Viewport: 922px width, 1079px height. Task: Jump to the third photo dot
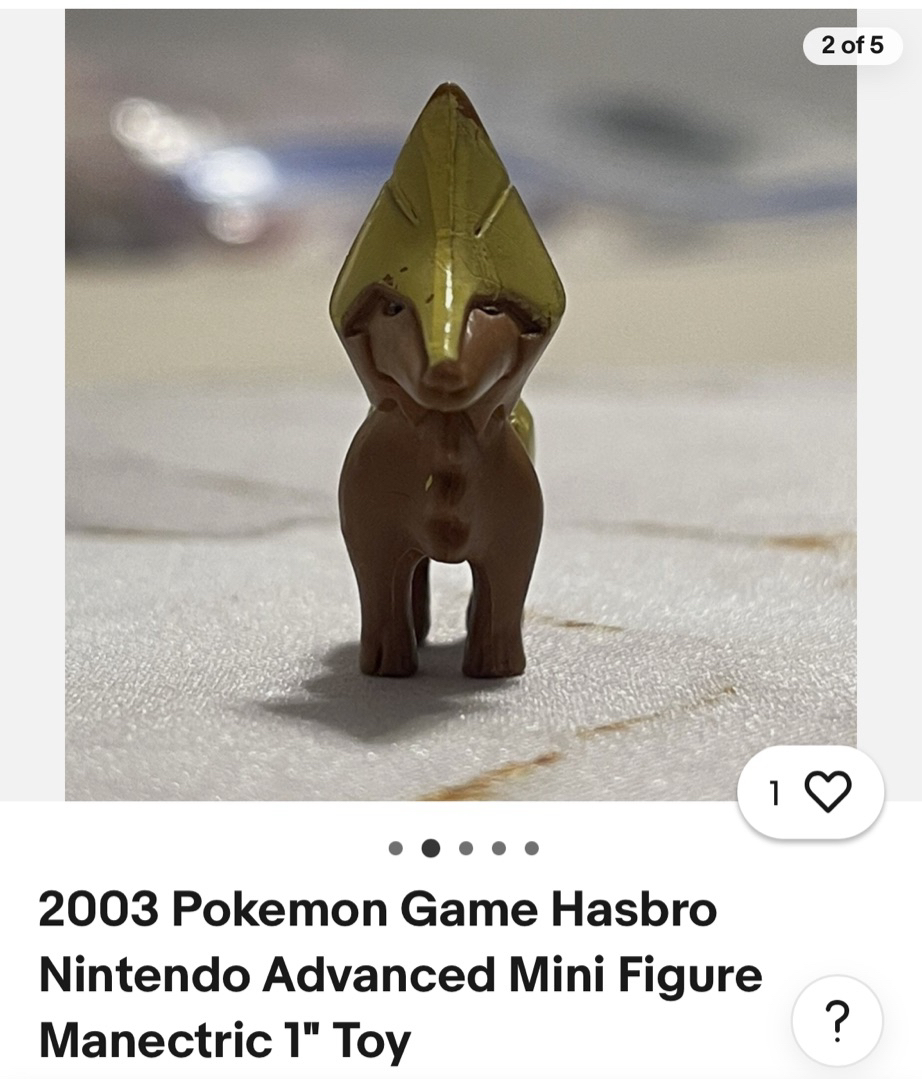pos(466,848)
